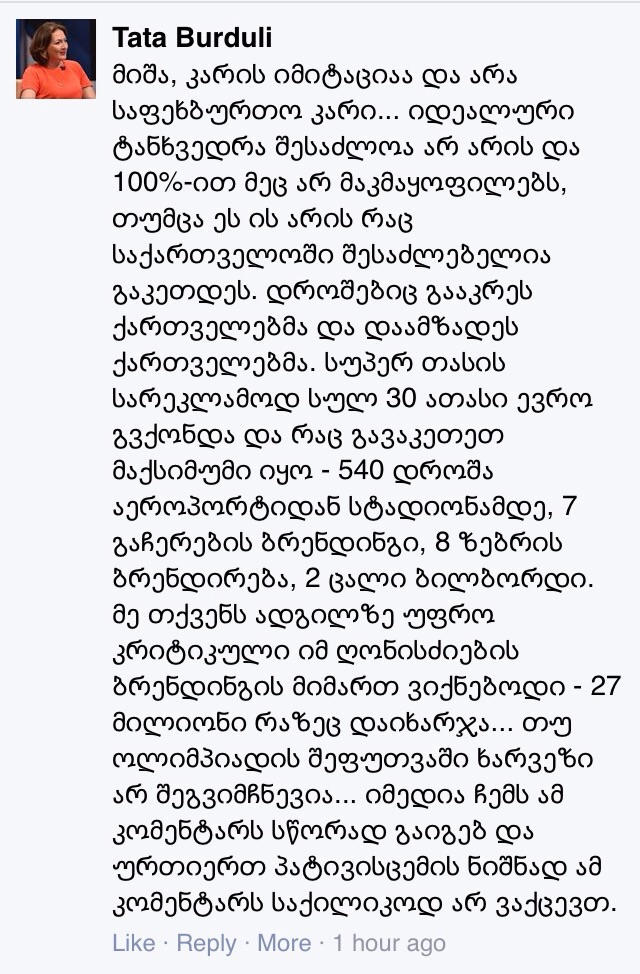Open More options for this comment

(x=284, y=943)
